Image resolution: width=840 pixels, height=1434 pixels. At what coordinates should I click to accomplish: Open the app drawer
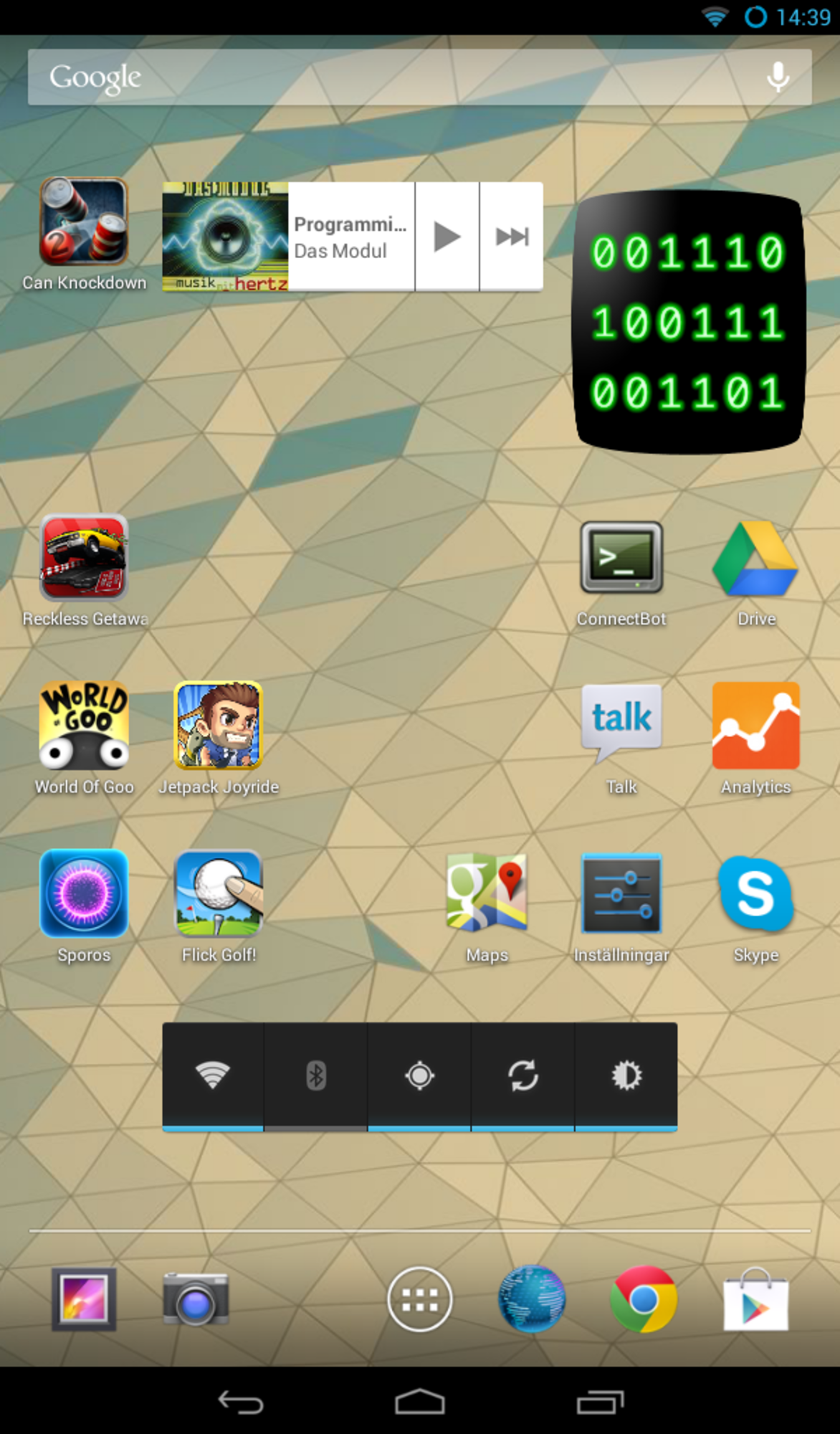pos(420,1299)
